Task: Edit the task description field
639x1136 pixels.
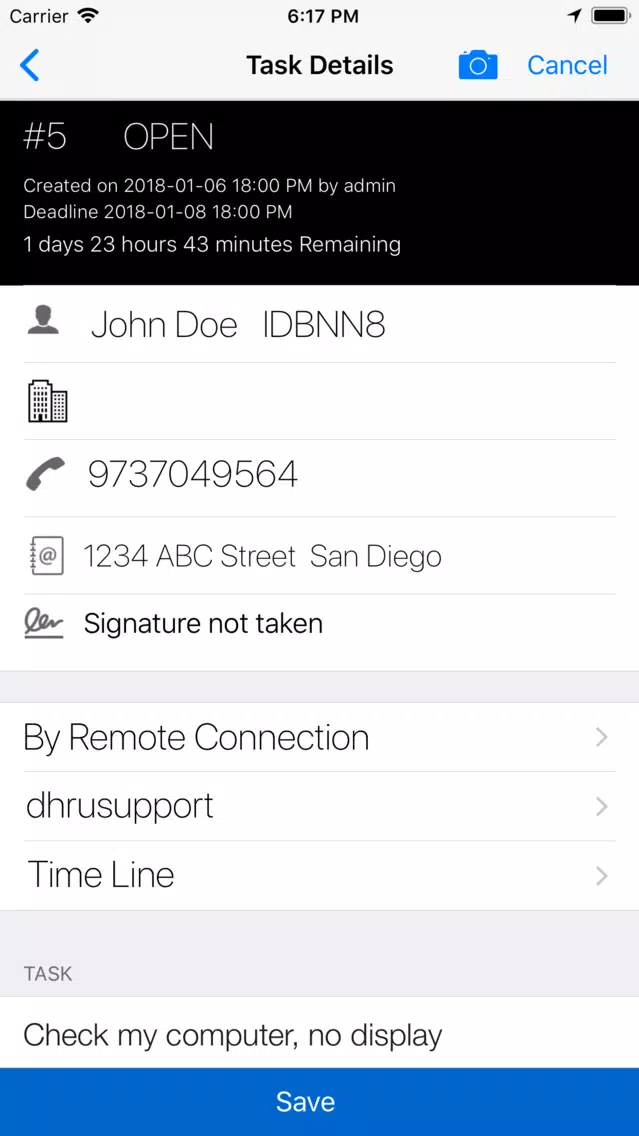Action: pyautogui.click(x=320, y=1033)
